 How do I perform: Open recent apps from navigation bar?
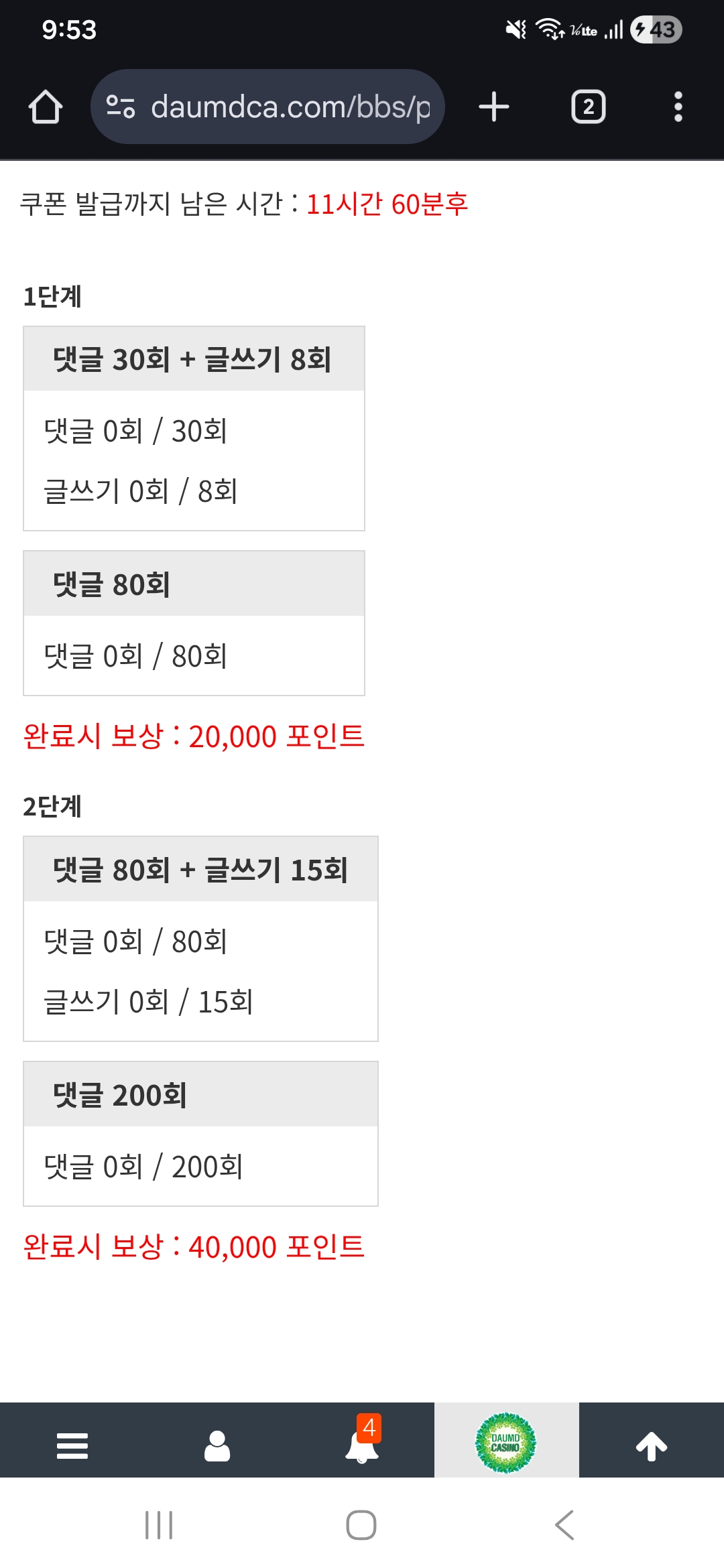[x=159, y=1525]
